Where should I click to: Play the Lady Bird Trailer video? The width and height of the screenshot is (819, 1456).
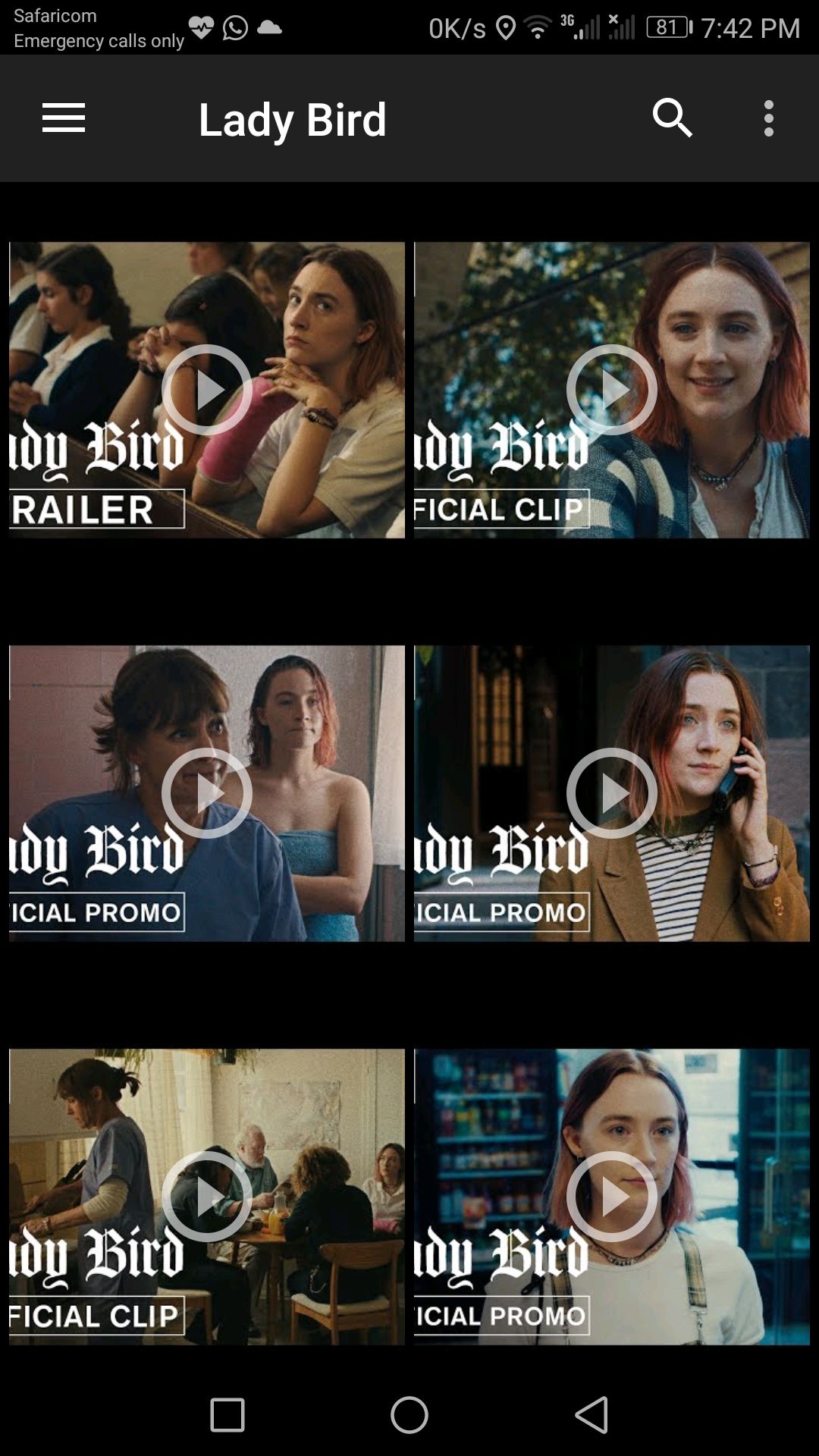pos(207,390)
